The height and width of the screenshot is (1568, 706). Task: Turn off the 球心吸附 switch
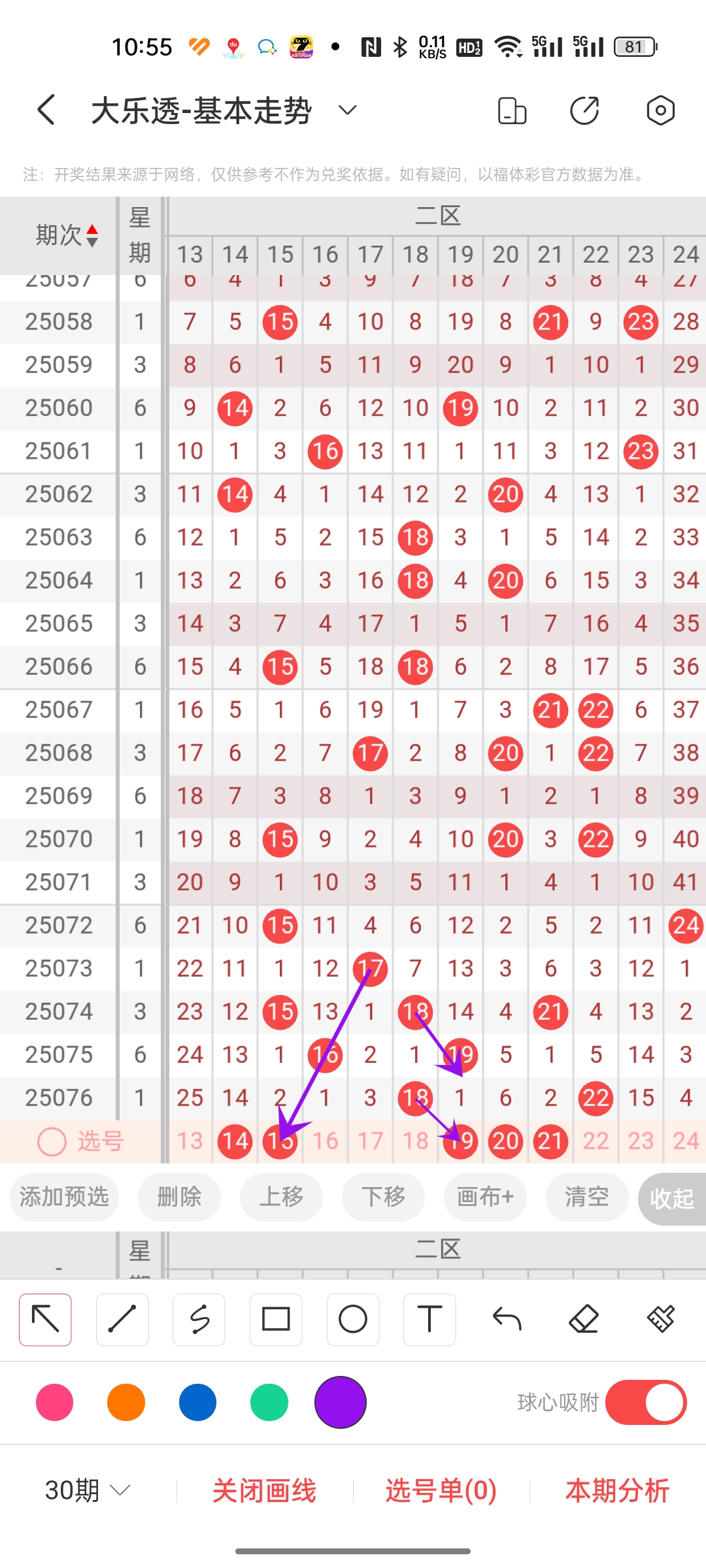(646, 1402)
